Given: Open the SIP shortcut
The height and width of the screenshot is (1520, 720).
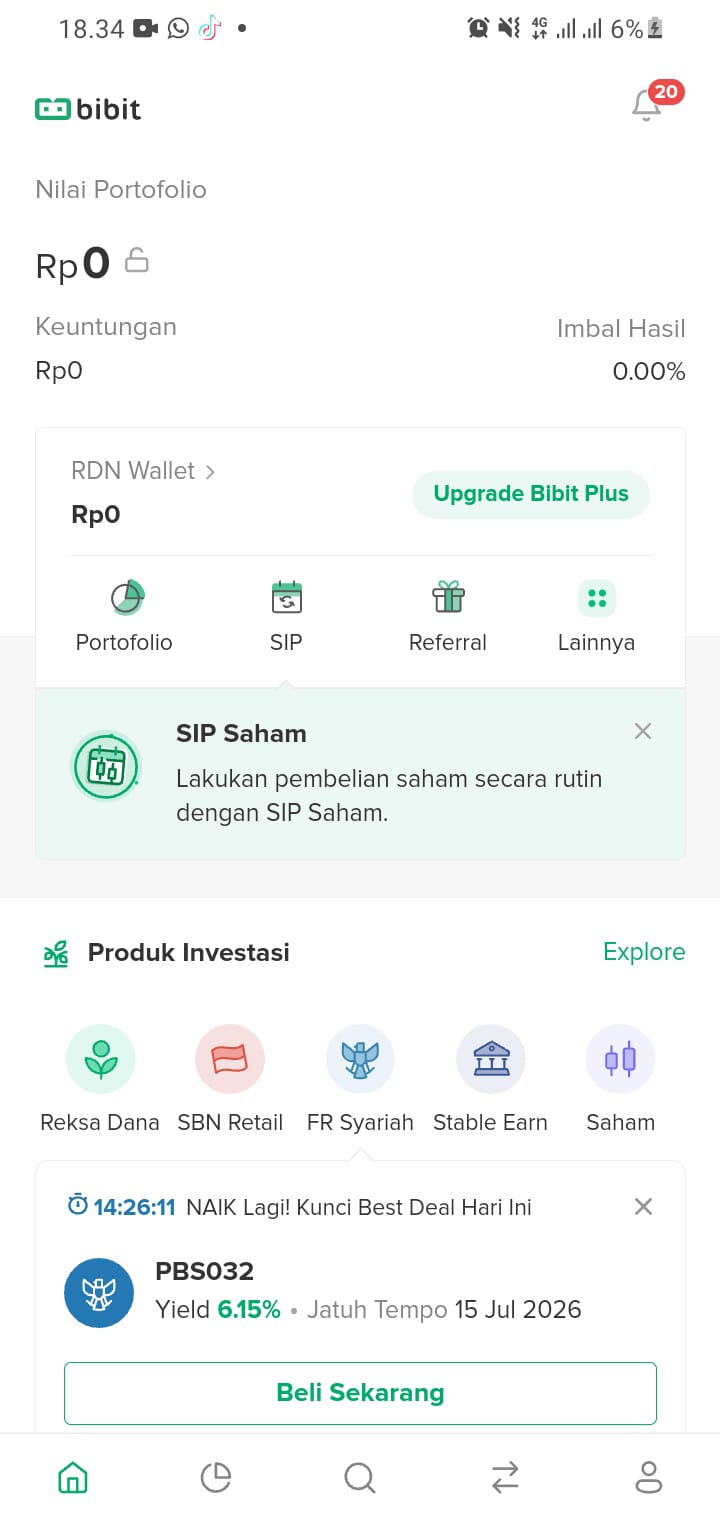Looking at the screenshot, I should point(286,616).
